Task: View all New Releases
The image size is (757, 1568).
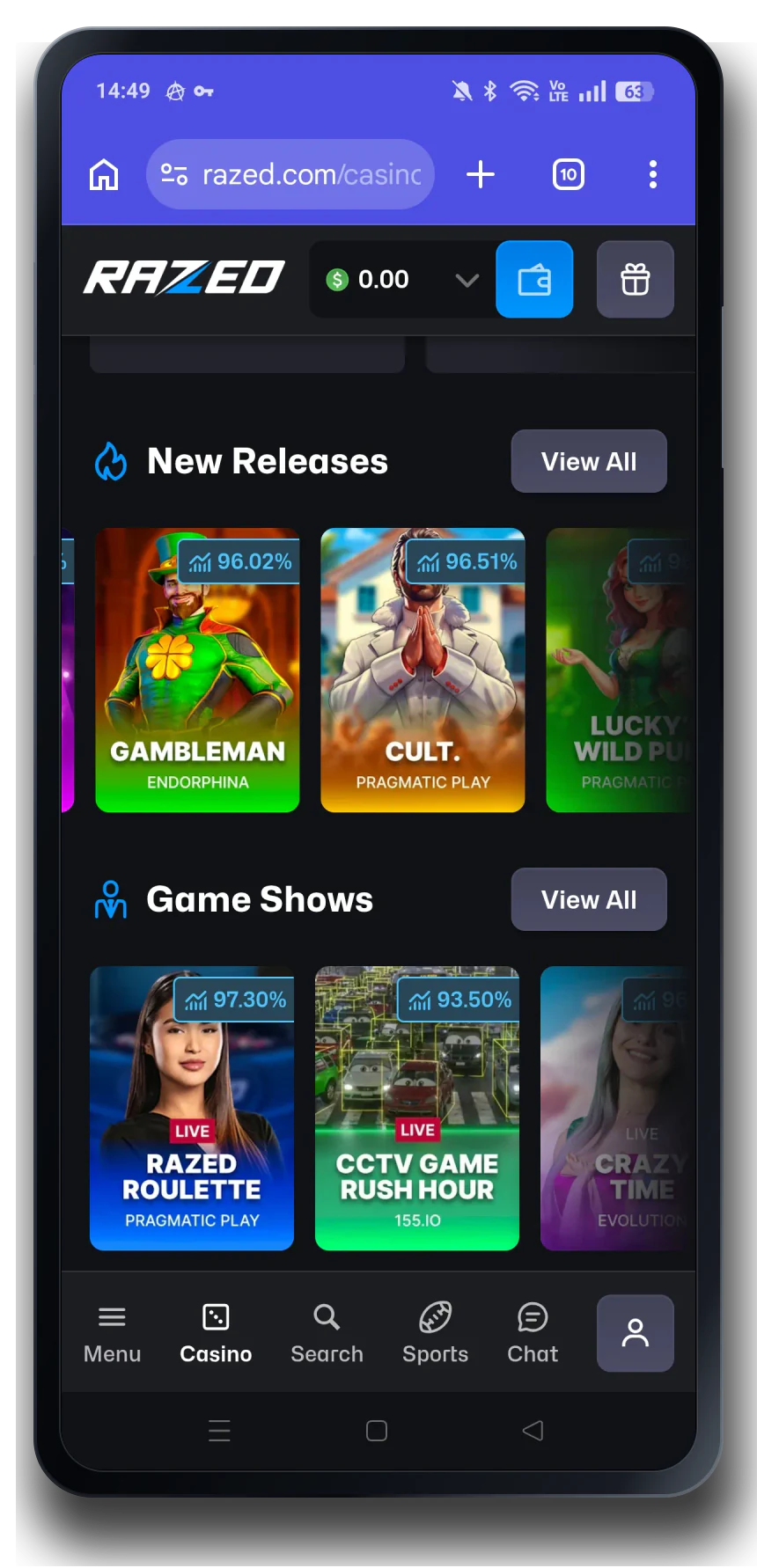Action: tap(589, 461)
